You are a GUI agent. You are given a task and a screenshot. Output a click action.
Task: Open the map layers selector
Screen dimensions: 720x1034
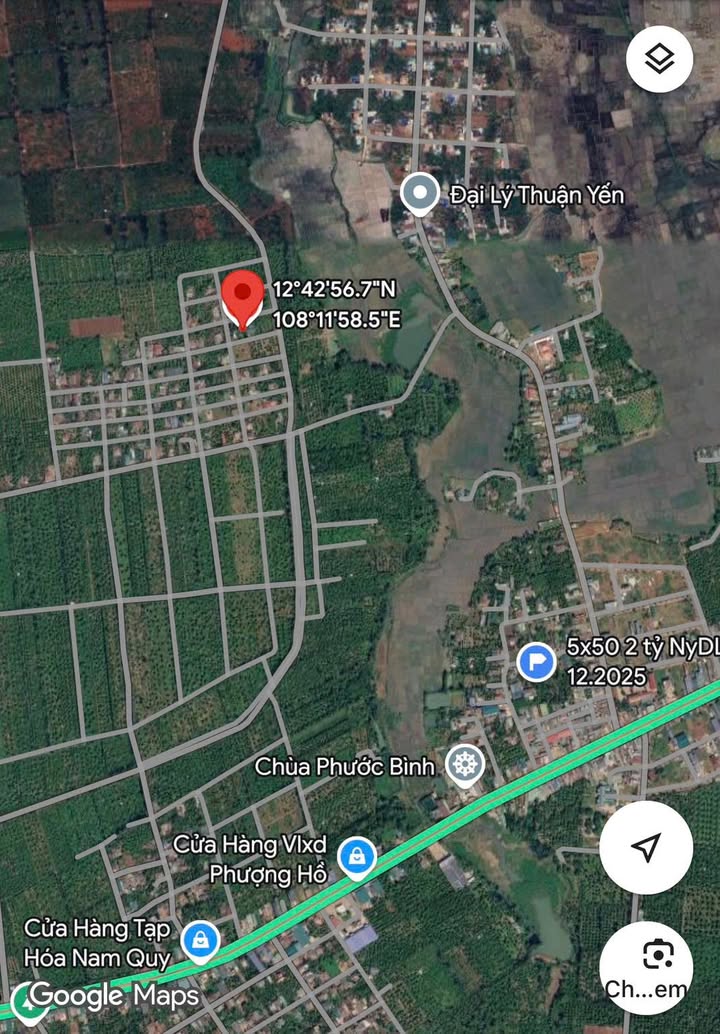[659, 59]
